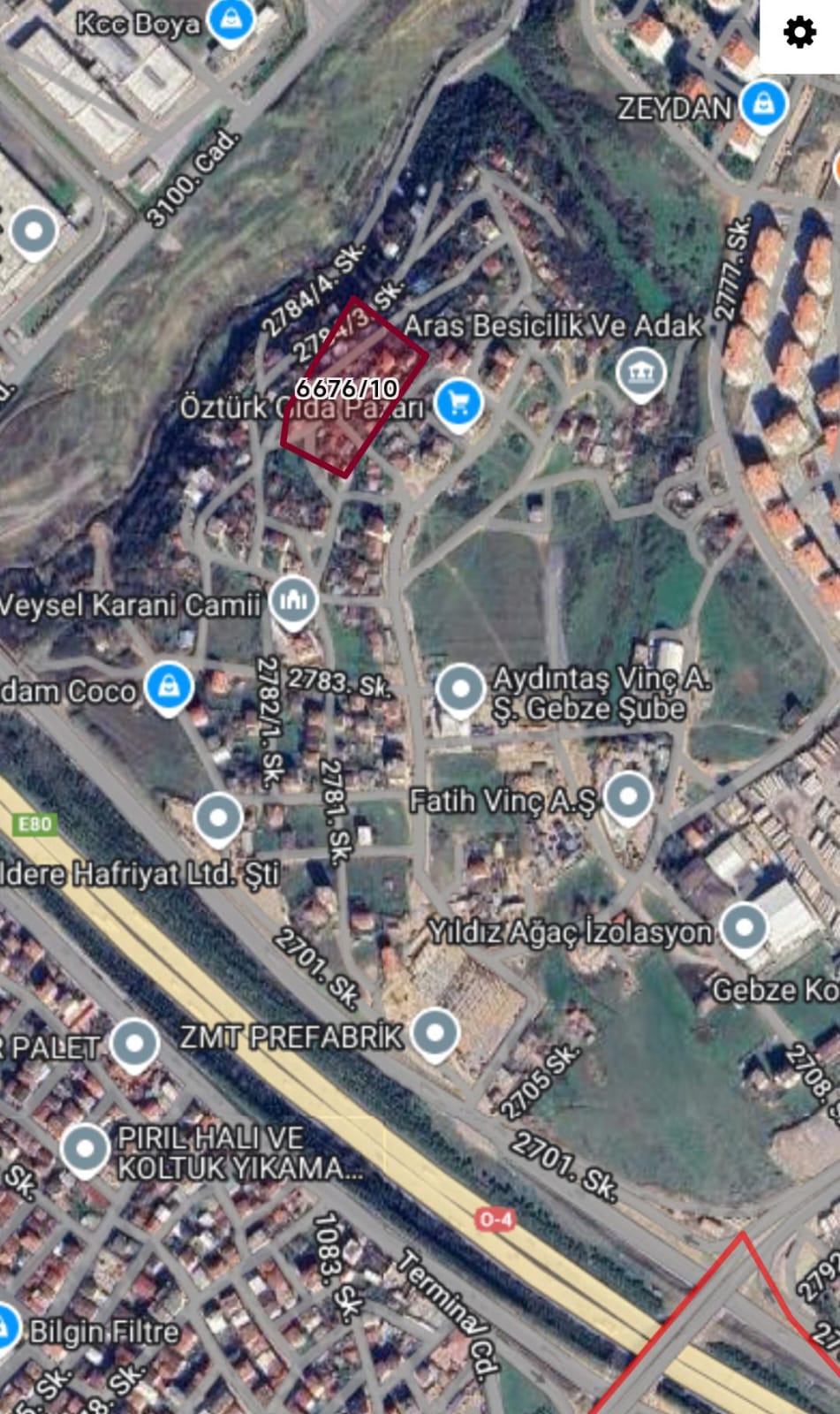This screenshot has width=840, height=1414.
Task: Select the Yıldız Ağaç İzolasyon pin
Action: (x=744, y=929)
